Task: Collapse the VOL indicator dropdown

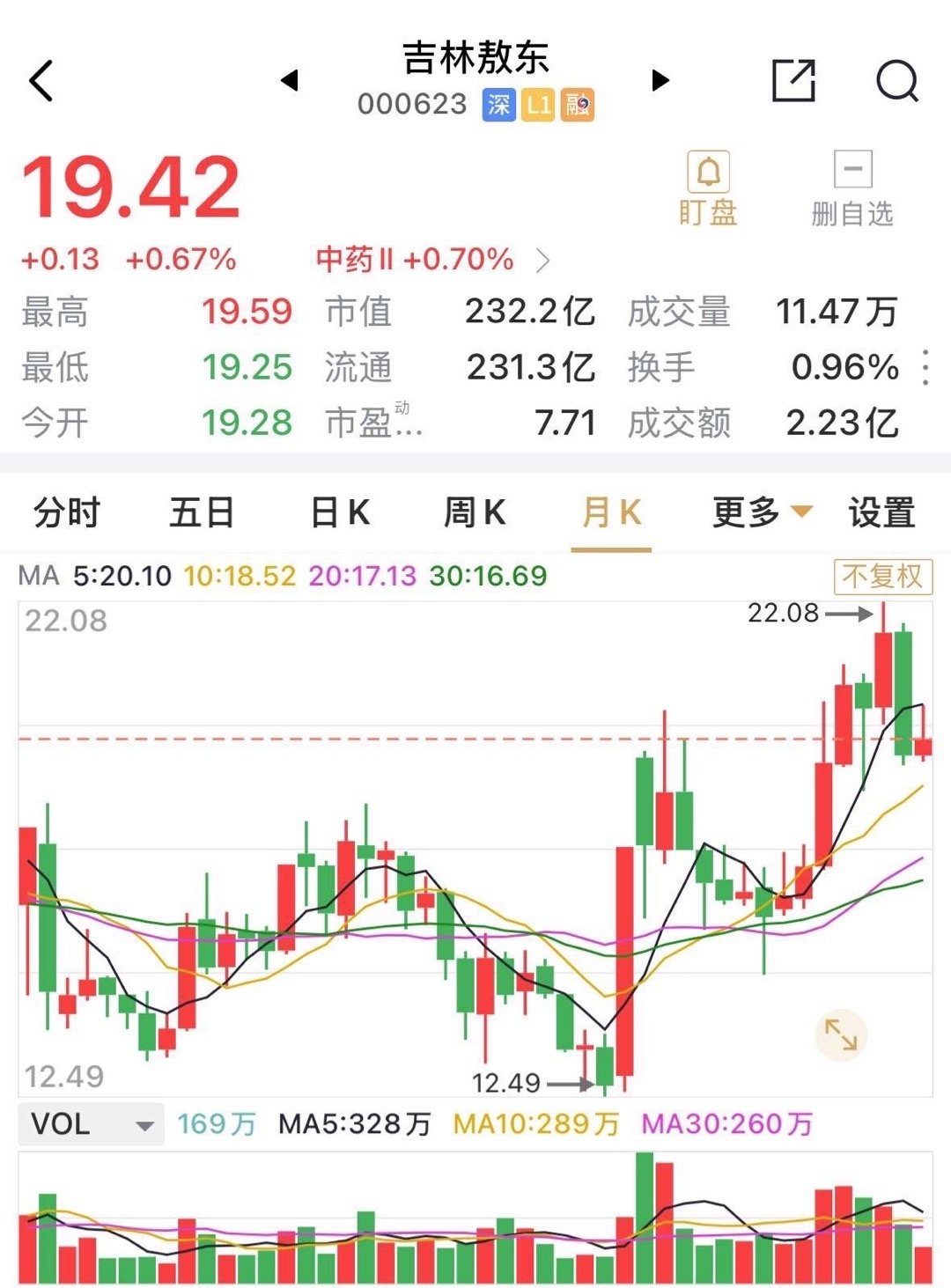Action: pos(91,1124)
